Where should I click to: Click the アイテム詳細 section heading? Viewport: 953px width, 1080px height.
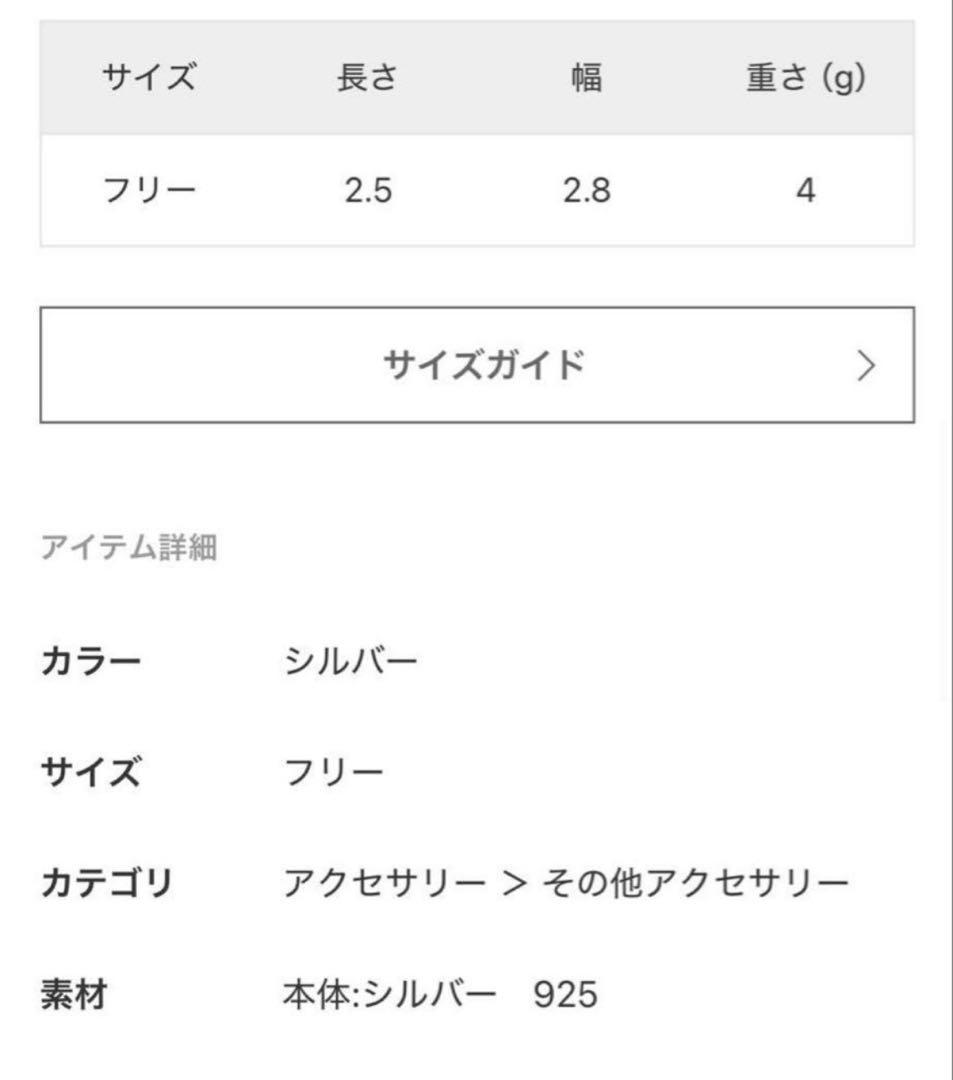[130, 545]
